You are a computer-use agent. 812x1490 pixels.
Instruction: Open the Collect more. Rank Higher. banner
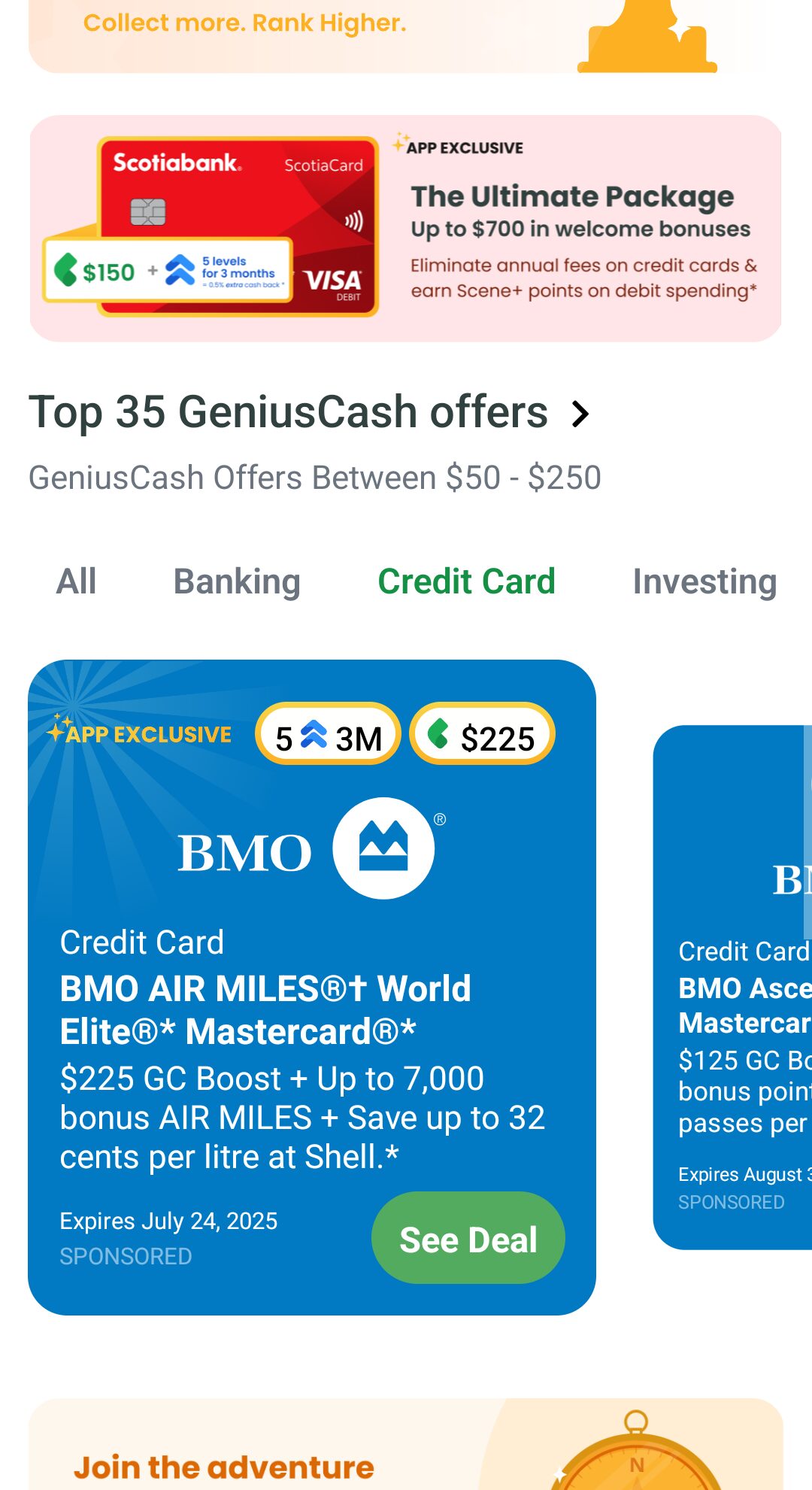click(405, 36)
